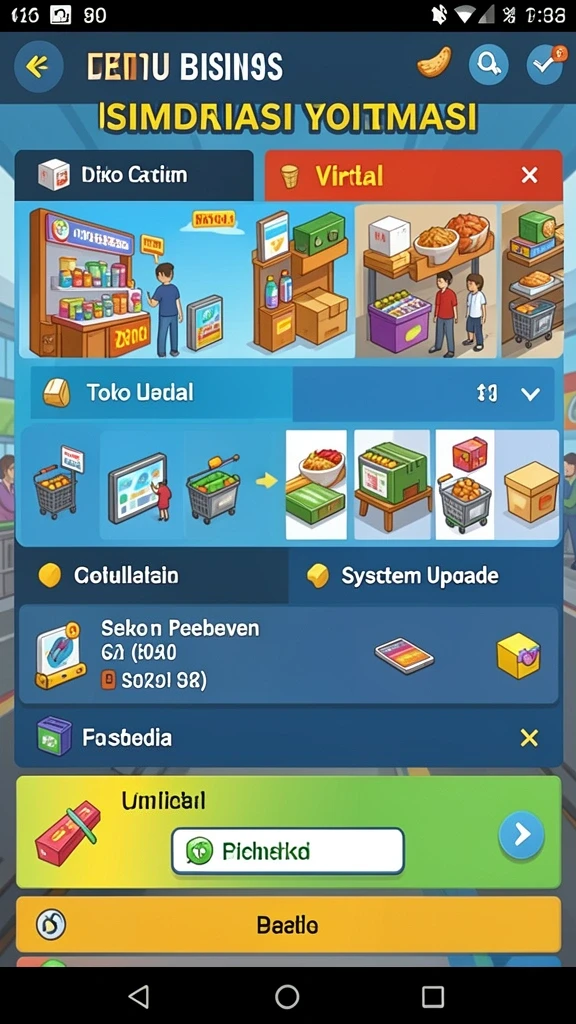Dismiss the Fasbedia row with the X
Viewport: 576px width, 1024px height.
(x=529, y=738)
